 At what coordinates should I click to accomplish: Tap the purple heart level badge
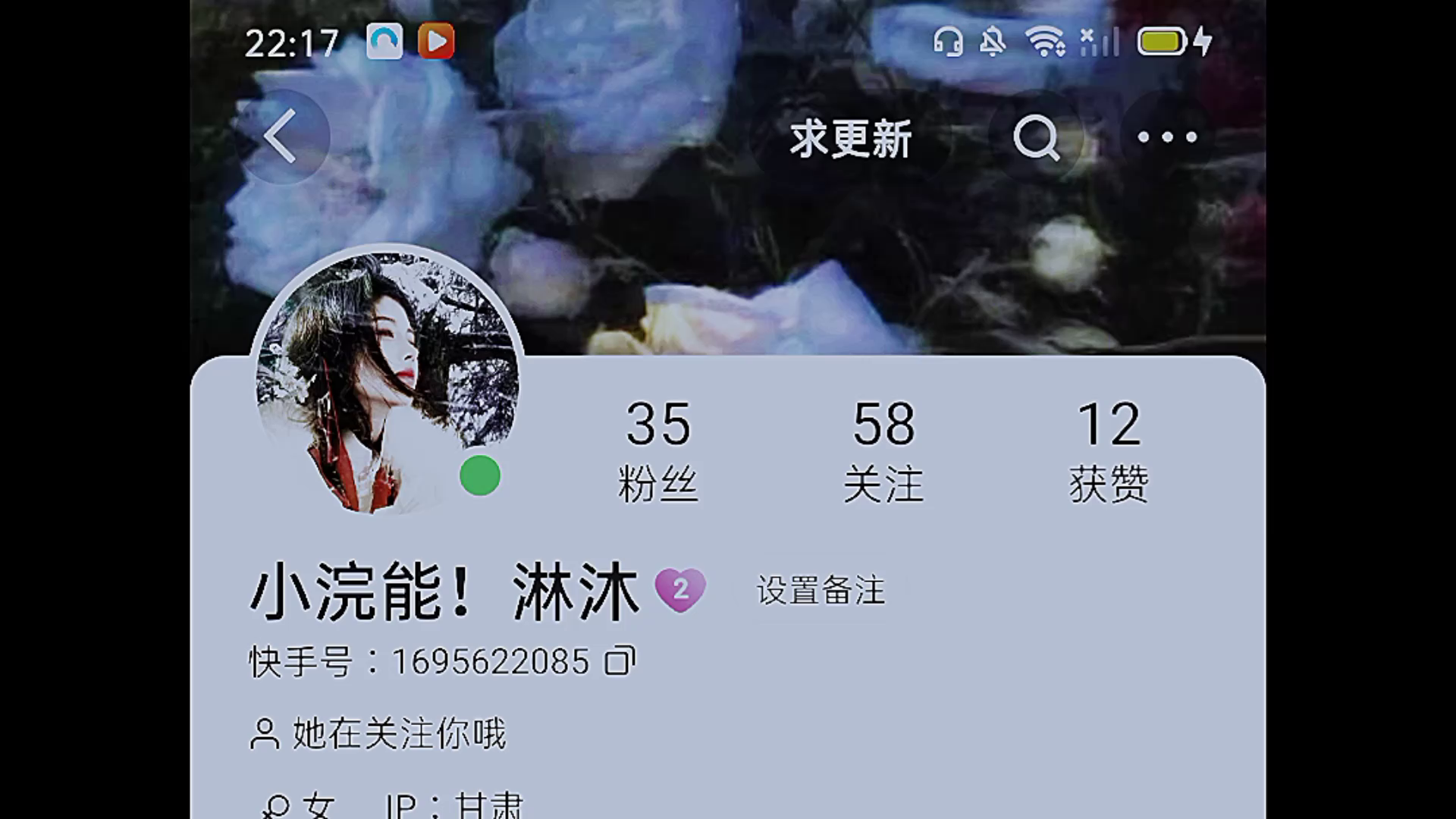click(680, 590)
